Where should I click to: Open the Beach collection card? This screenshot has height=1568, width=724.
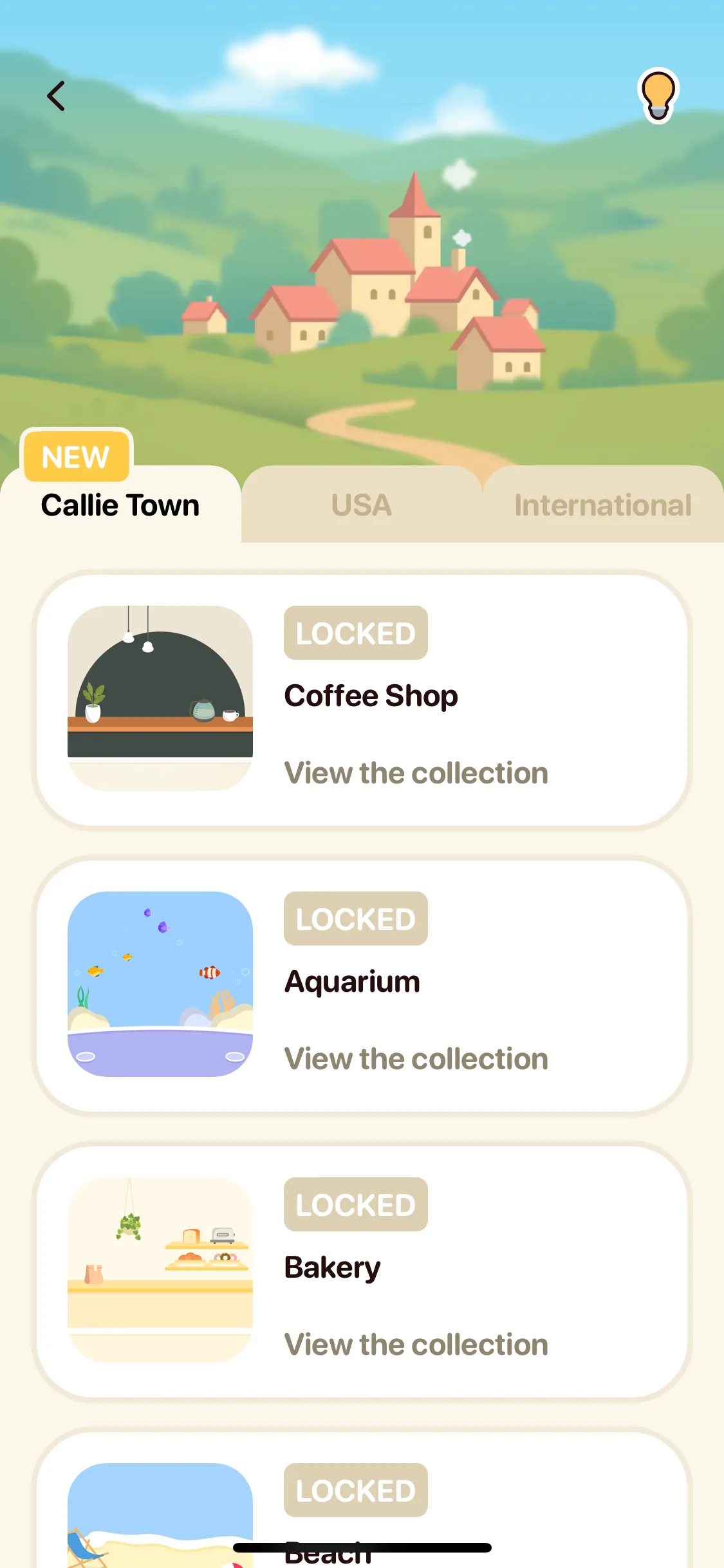click(x=362, y=1506)
